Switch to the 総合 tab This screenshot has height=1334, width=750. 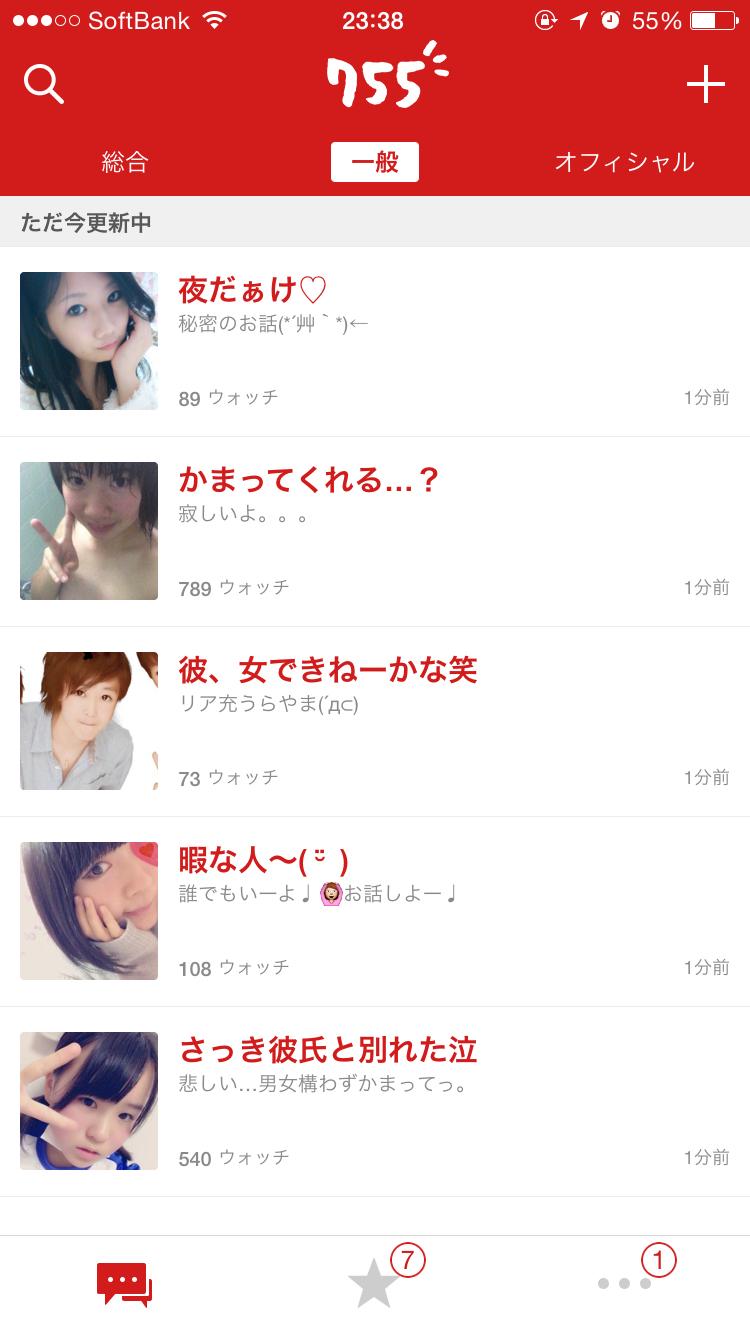coord(125,162)
